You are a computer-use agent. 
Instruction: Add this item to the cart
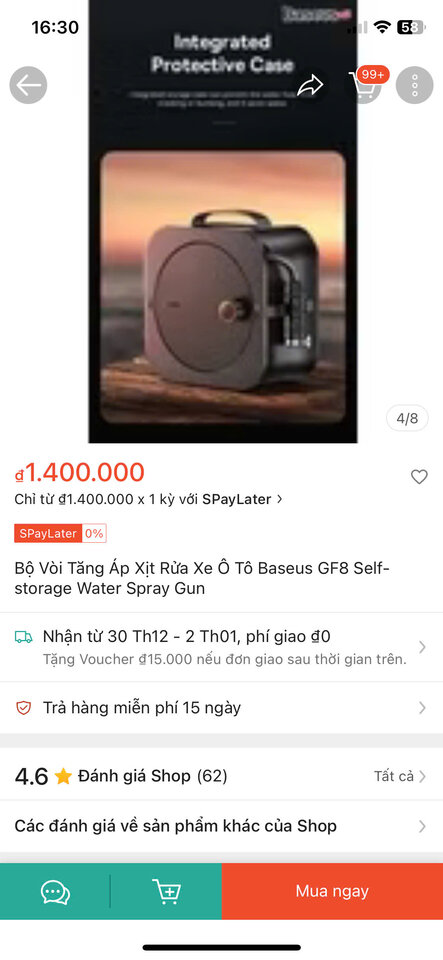(166, 891)
